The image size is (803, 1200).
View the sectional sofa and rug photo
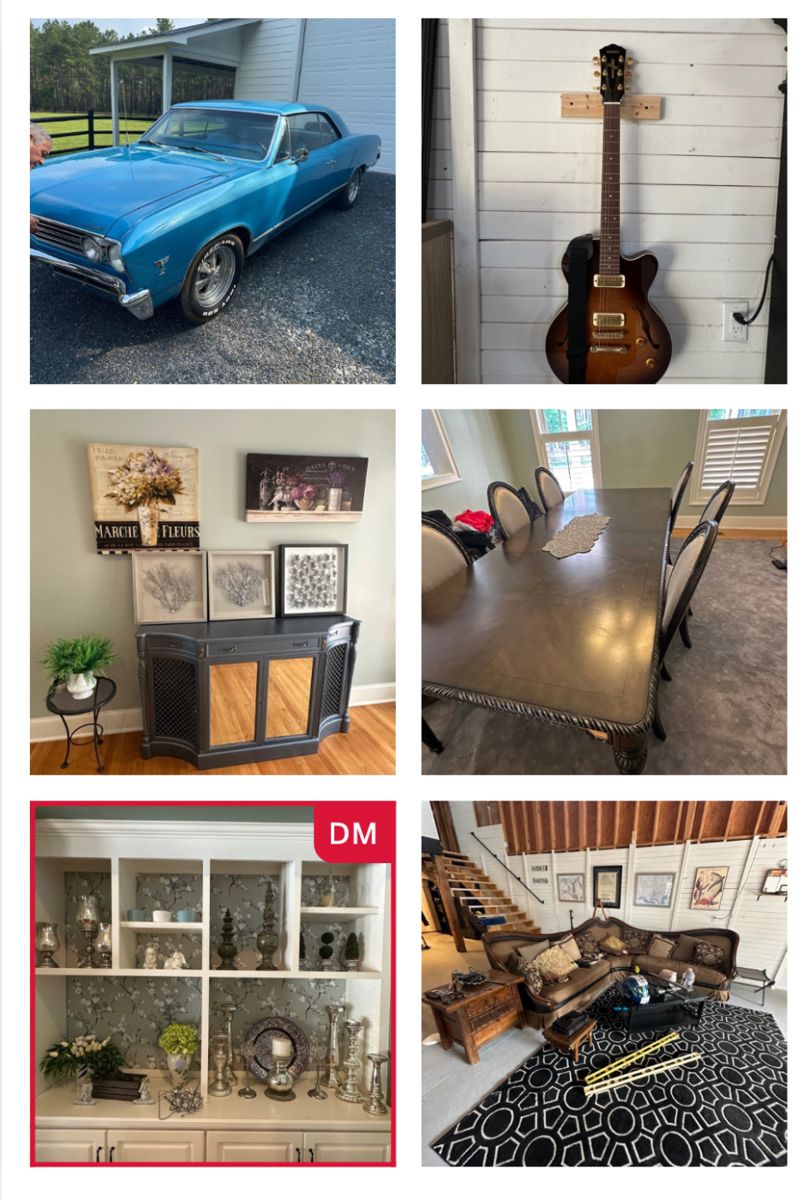[603, 983]
